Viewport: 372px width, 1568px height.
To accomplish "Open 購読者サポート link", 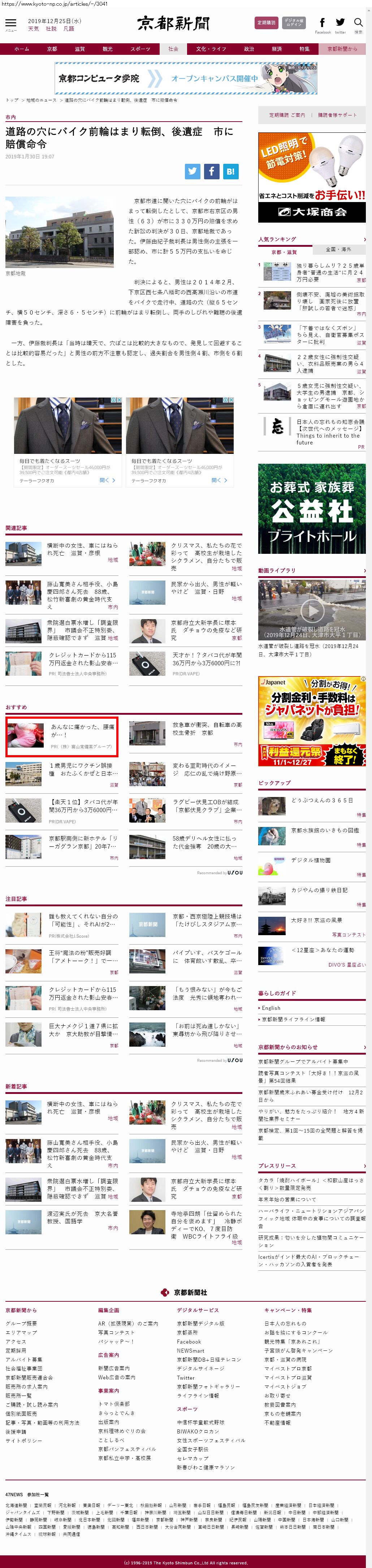I will (x=337, y=114).
